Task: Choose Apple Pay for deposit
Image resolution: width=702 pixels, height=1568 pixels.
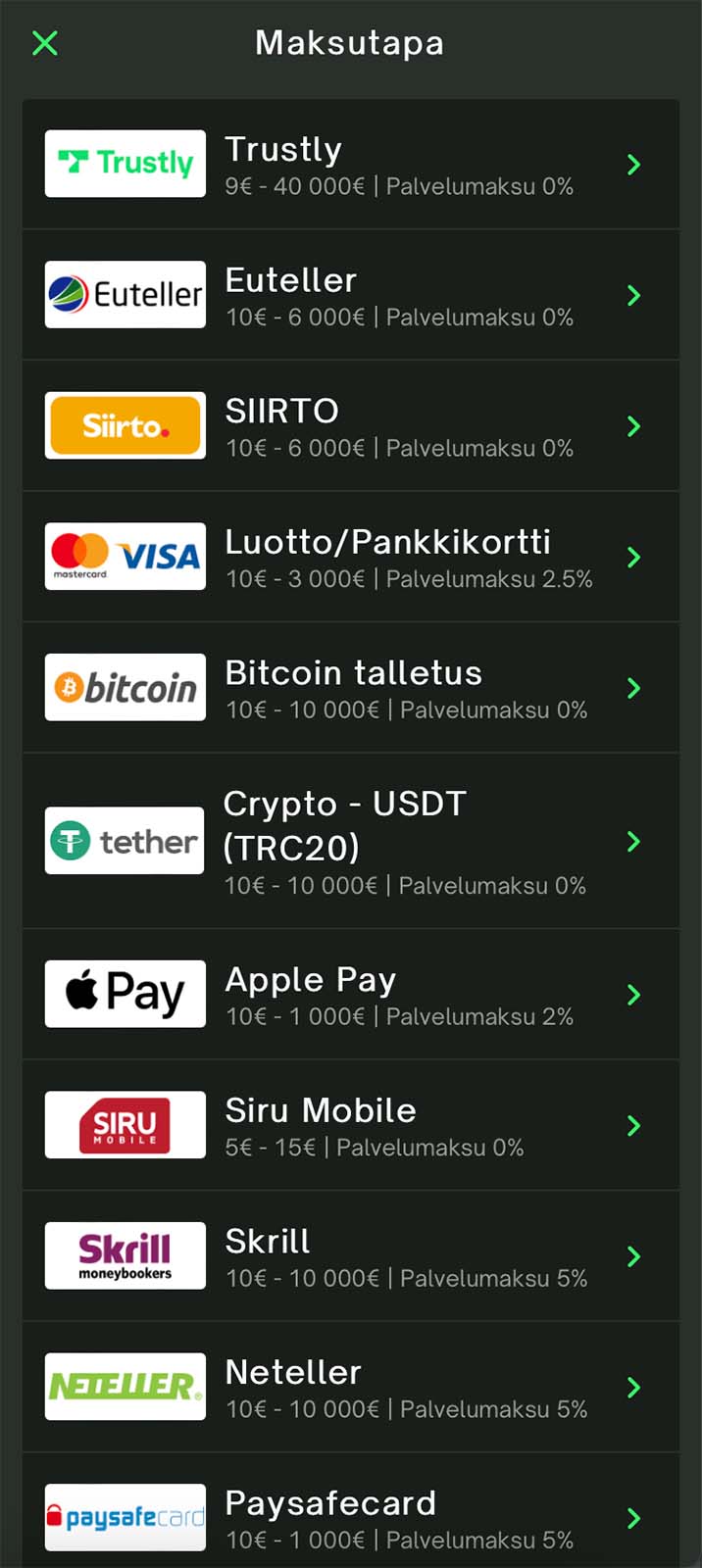Action: tap(350, 995)
